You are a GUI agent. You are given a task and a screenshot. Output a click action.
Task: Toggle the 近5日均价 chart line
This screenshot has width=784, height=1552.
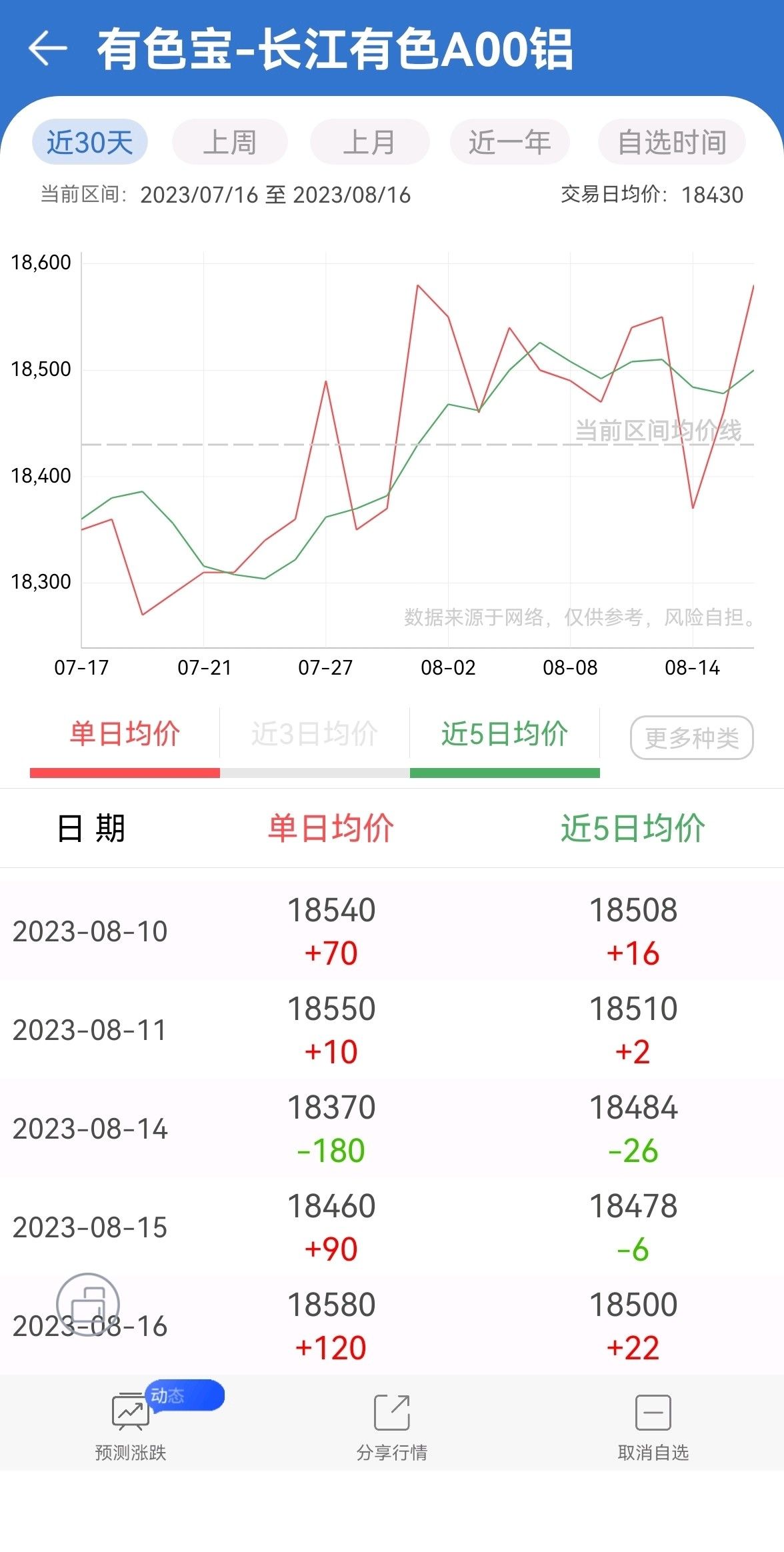505,740
